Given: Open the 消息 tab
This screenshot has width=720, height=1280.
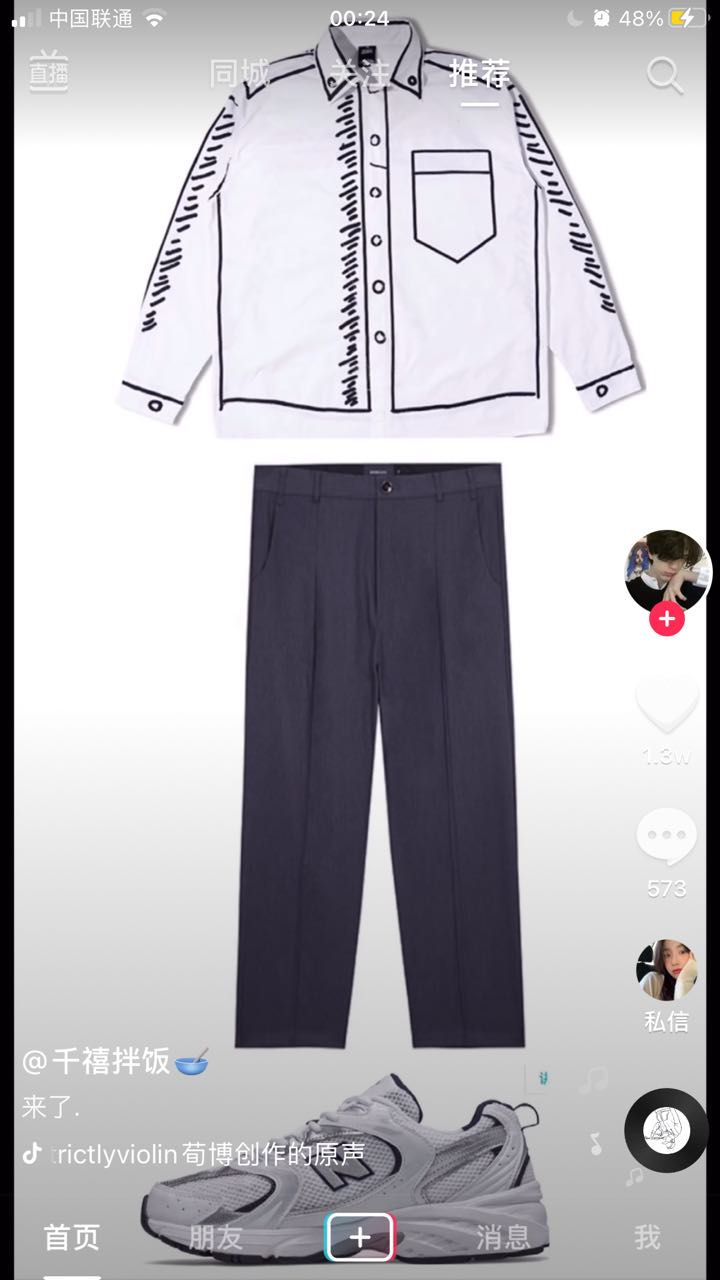Looking at the screenshot, I should 503,1237.
